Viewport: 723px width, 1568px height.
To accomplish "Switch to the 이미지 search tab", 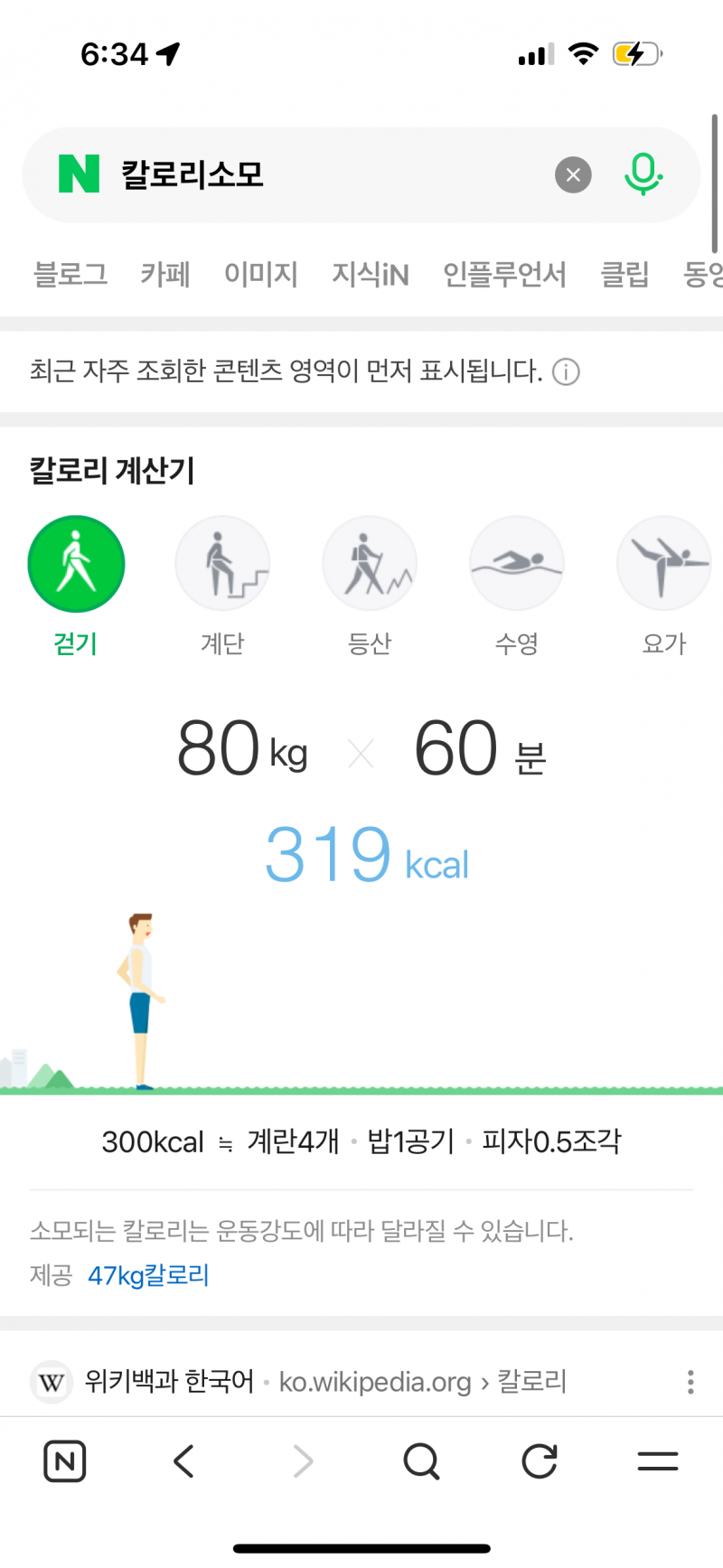I will pyautogui.click(x=260, y=276).
